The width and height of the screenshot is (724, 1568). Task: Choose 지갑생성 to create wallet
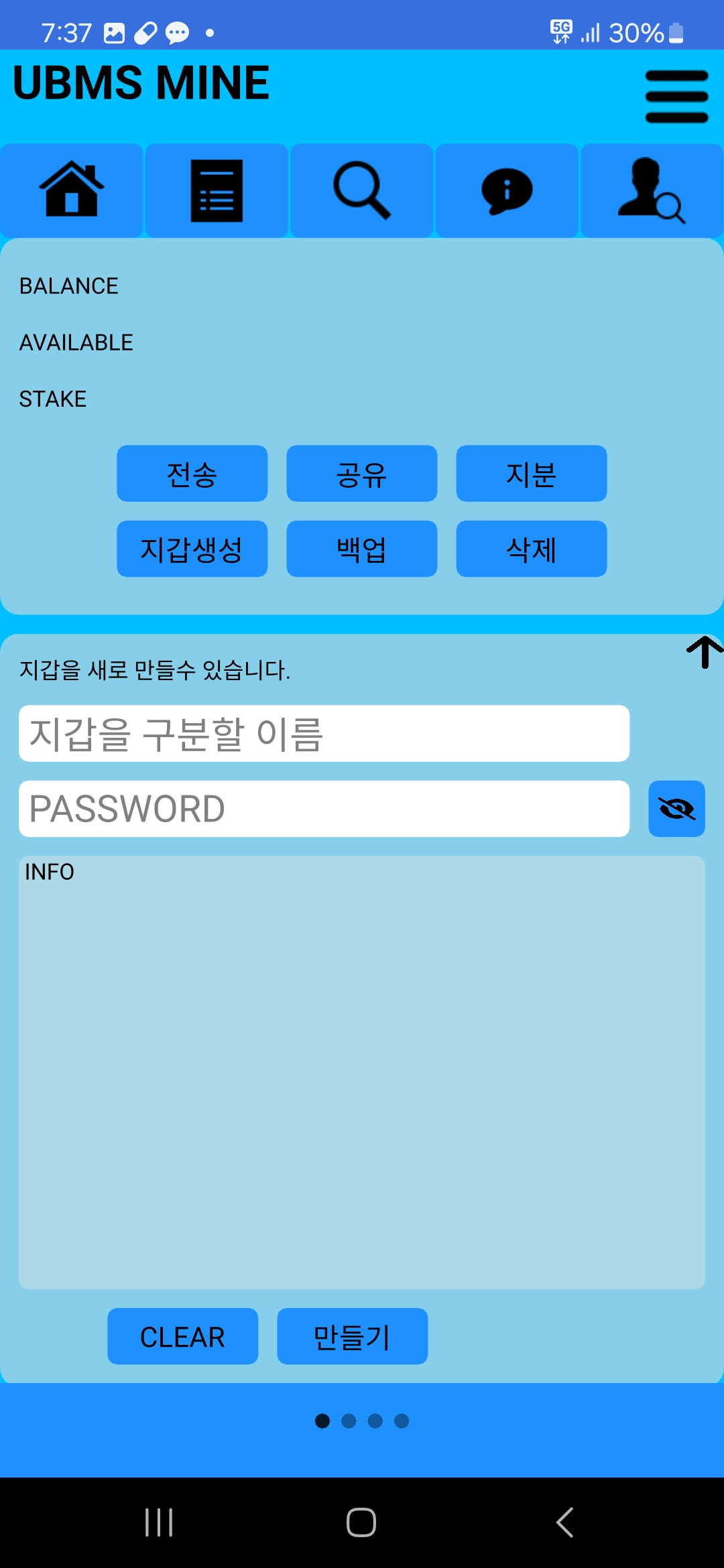click(192, 549)
